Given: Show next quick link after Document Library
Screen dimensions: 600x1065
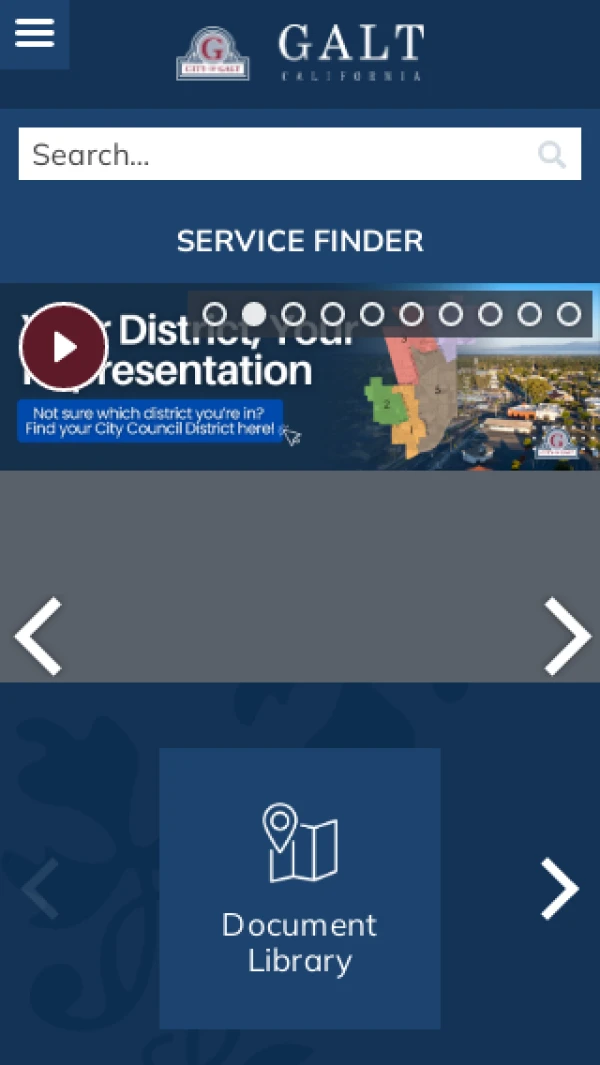Looking at the screenshot, I should [x=560, y=888].
